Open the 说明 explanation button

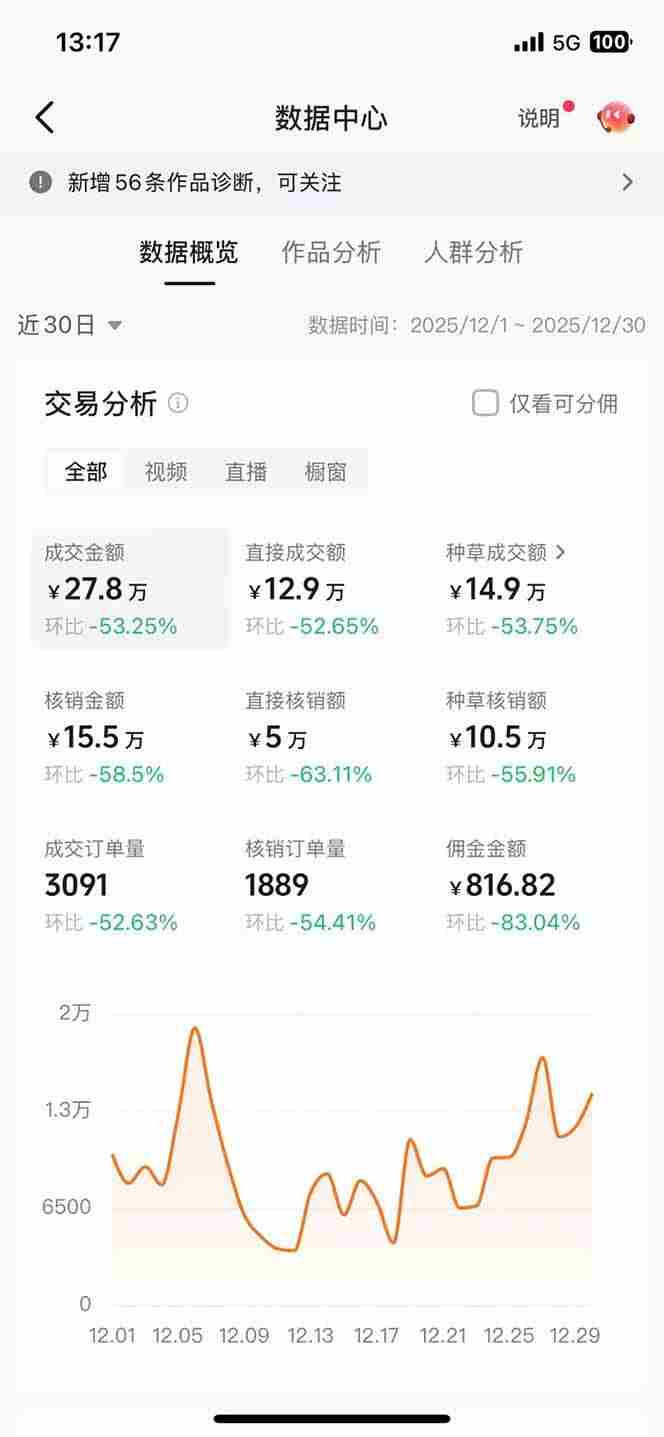coord(539,118)
